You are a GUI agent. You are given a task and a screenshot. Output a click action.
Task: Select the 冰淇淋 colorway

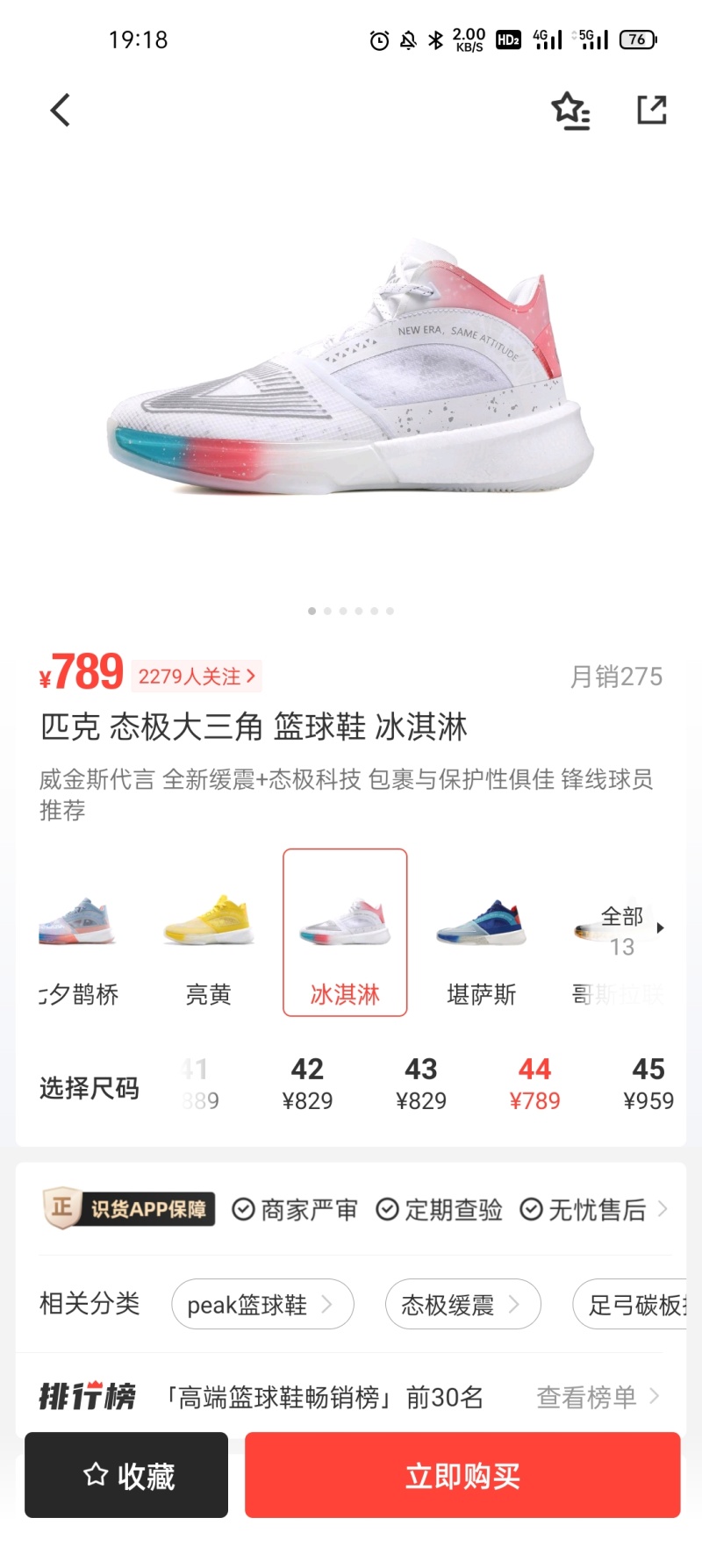345,934
